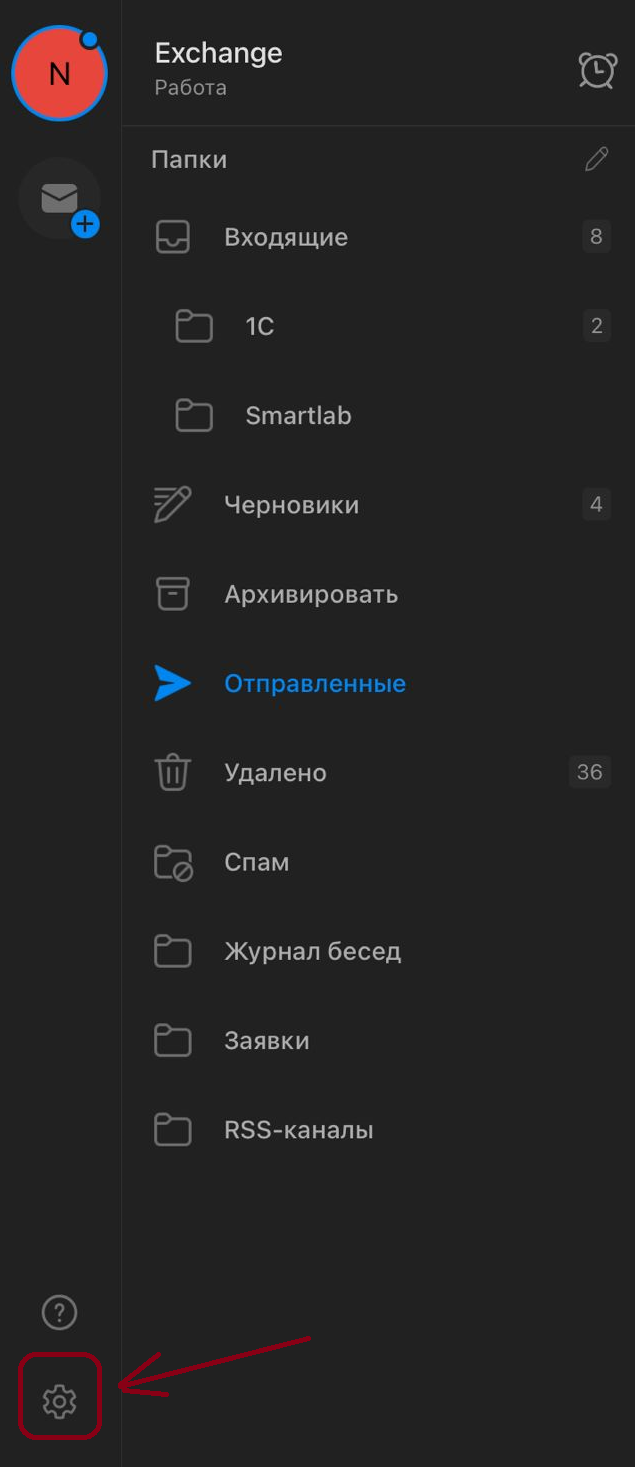Open the Спам folder
The width and height of the screenshot is (635, 1467).
(257, 862)
